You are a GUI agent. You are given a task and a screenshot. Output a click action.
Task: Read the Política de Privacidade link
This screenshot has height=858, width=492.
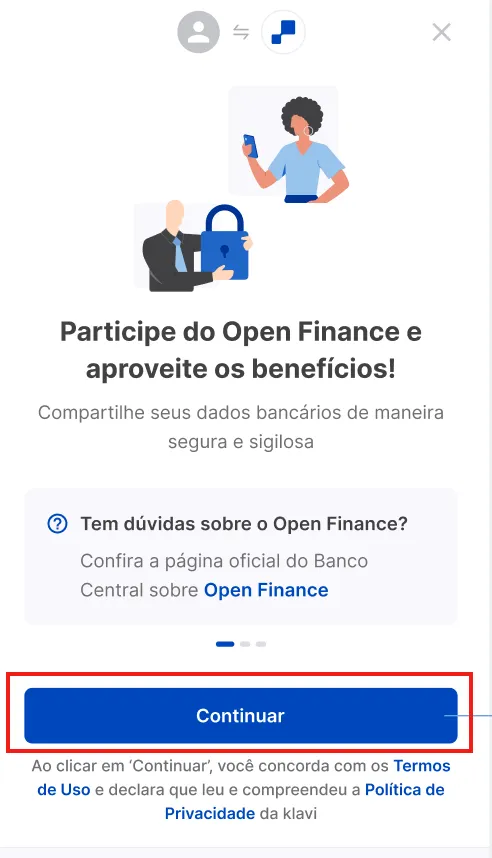point(404,790)
